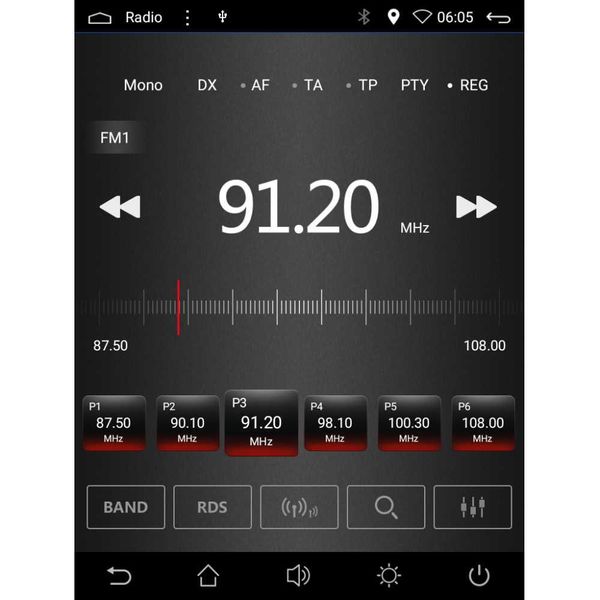This screenshot has width=600, height=600.
Task: Enable the AF option
Action: coord(259,85)
